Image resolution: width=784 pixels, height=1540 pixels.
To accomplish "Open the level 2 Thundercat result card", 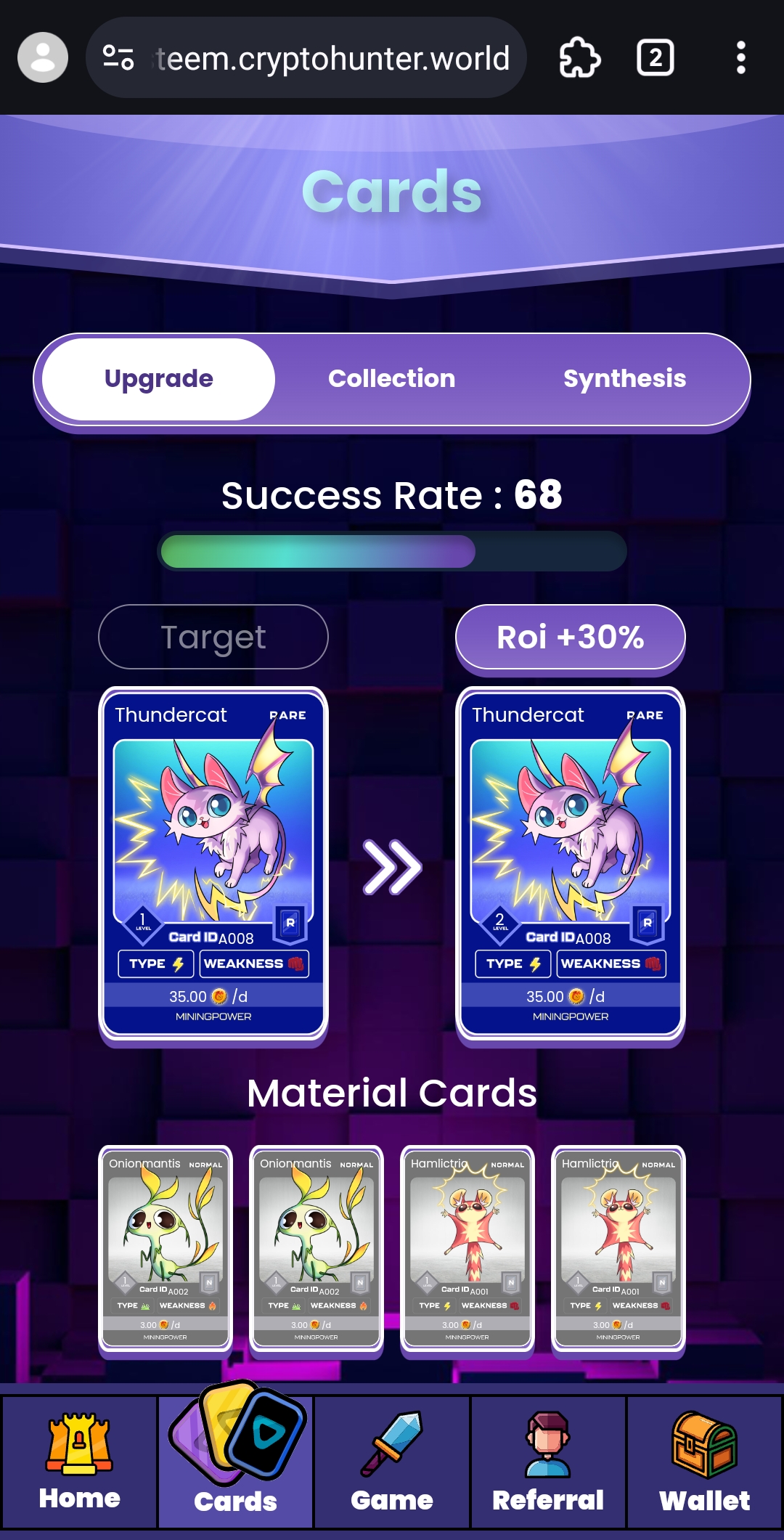I will point(571,863).
